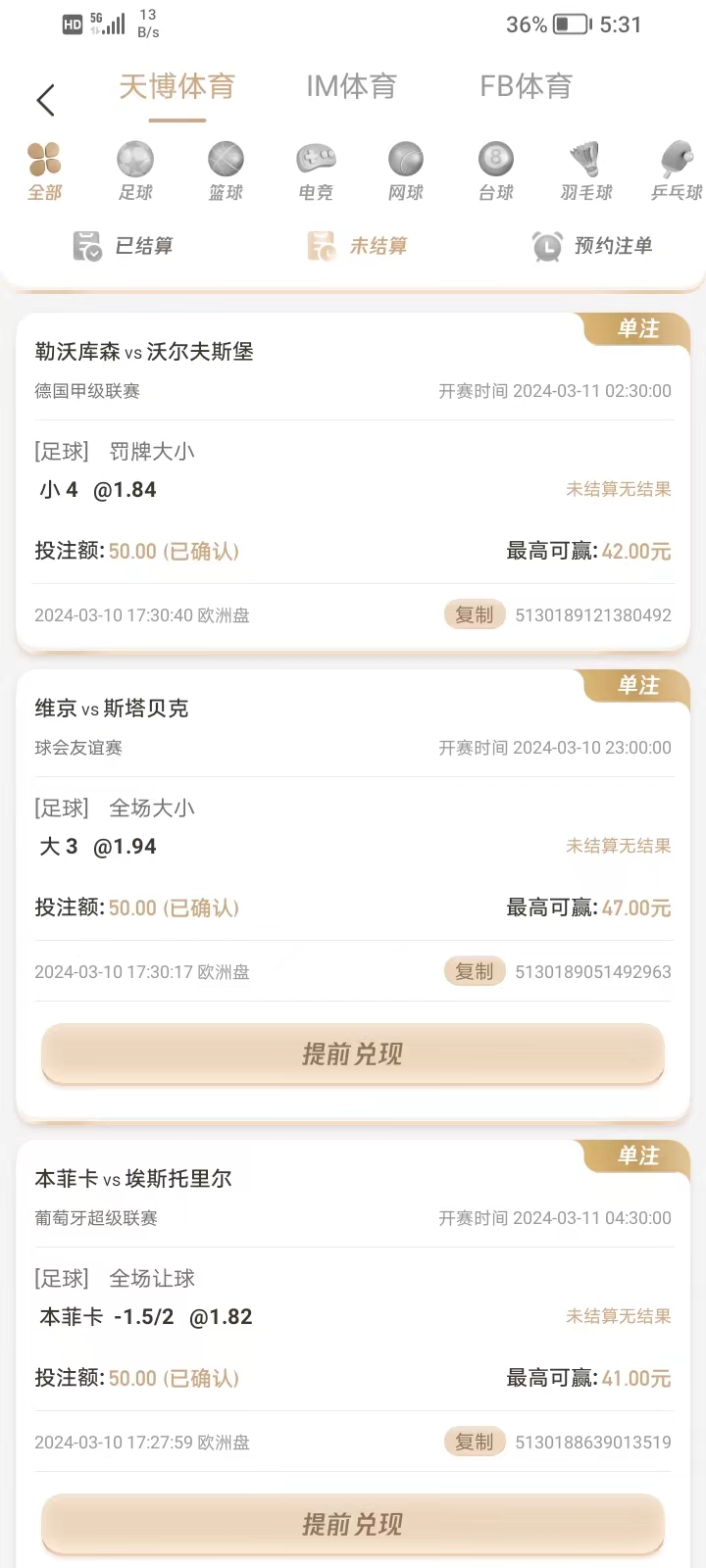Copy the order number 5130188639013519
Image resolution: width=706 pixels, height=1568 pixels.
(475, 1442)
